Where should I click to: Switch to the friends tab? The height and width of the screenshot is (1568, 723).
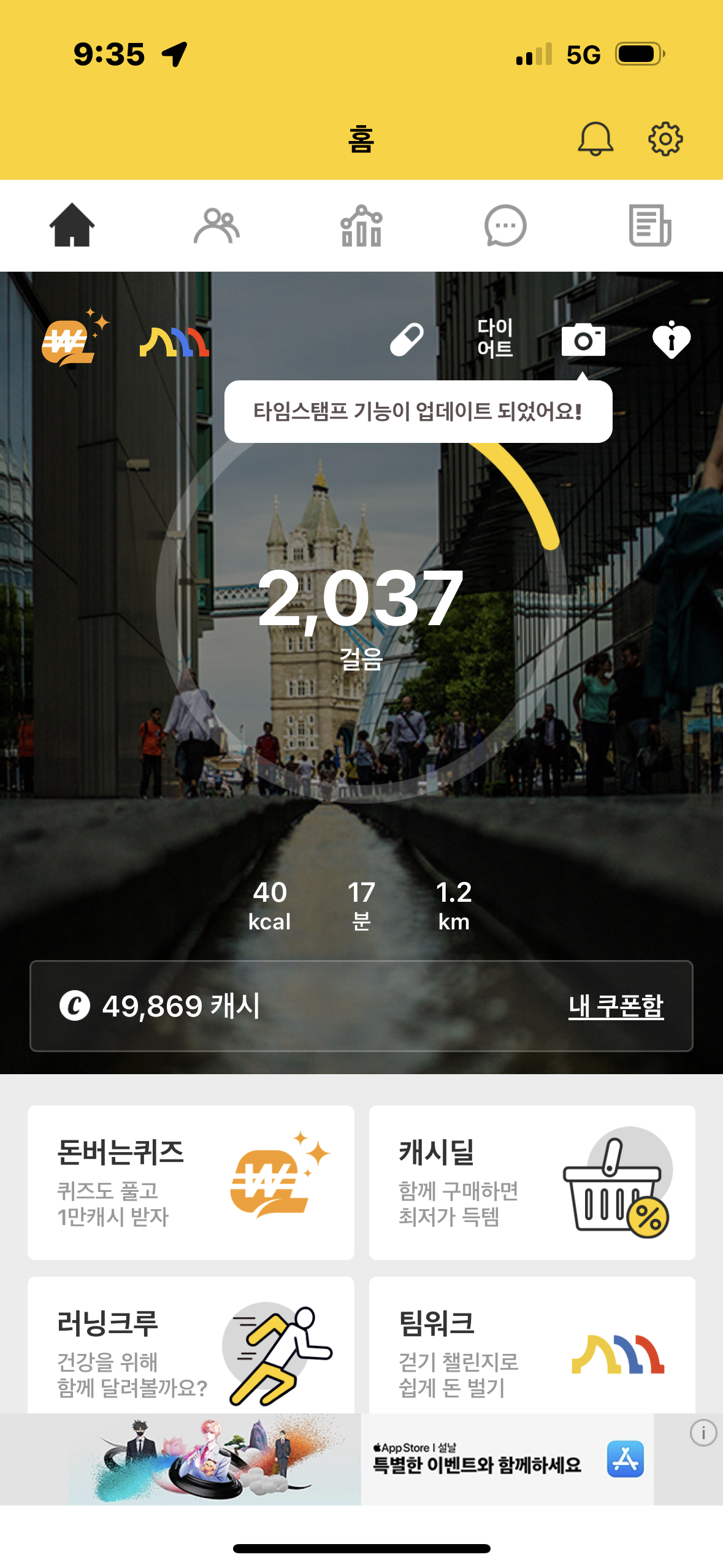[x=216, y=225]
